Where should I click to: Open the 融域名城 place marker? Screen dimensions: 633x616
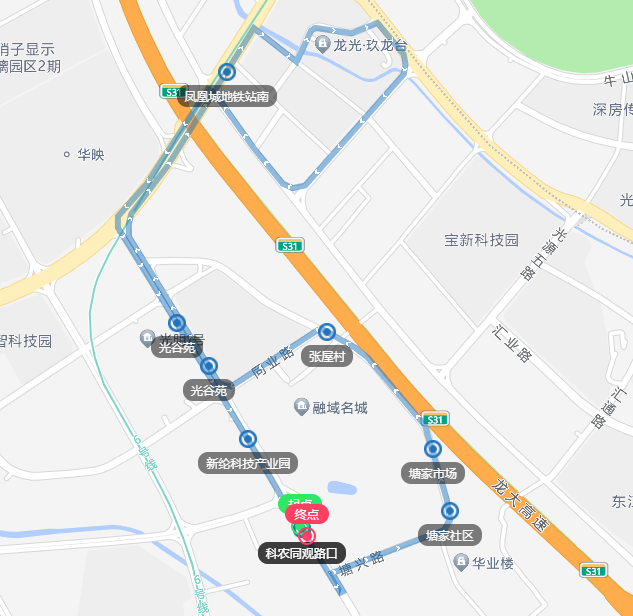[x=301, y=406]
